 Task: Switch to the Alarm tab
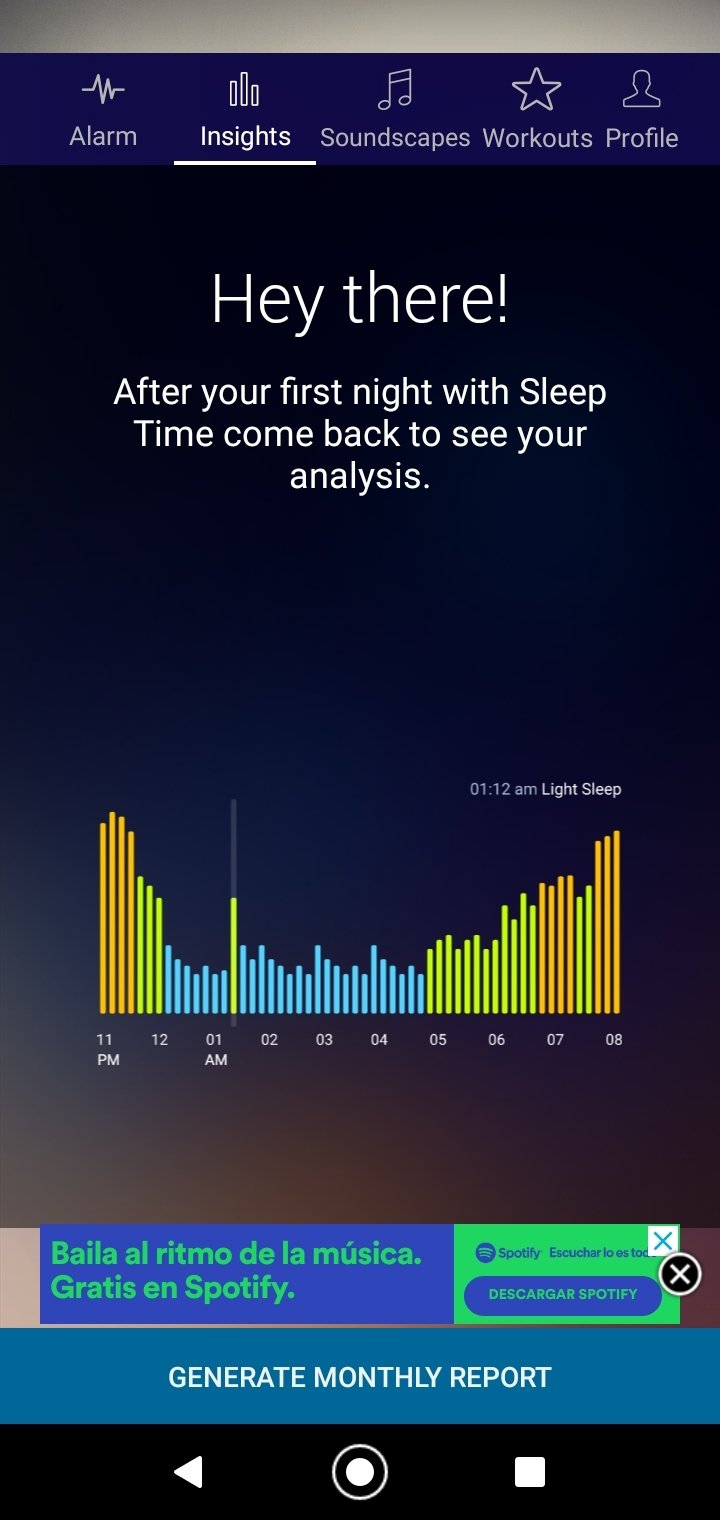click(103, 110)
